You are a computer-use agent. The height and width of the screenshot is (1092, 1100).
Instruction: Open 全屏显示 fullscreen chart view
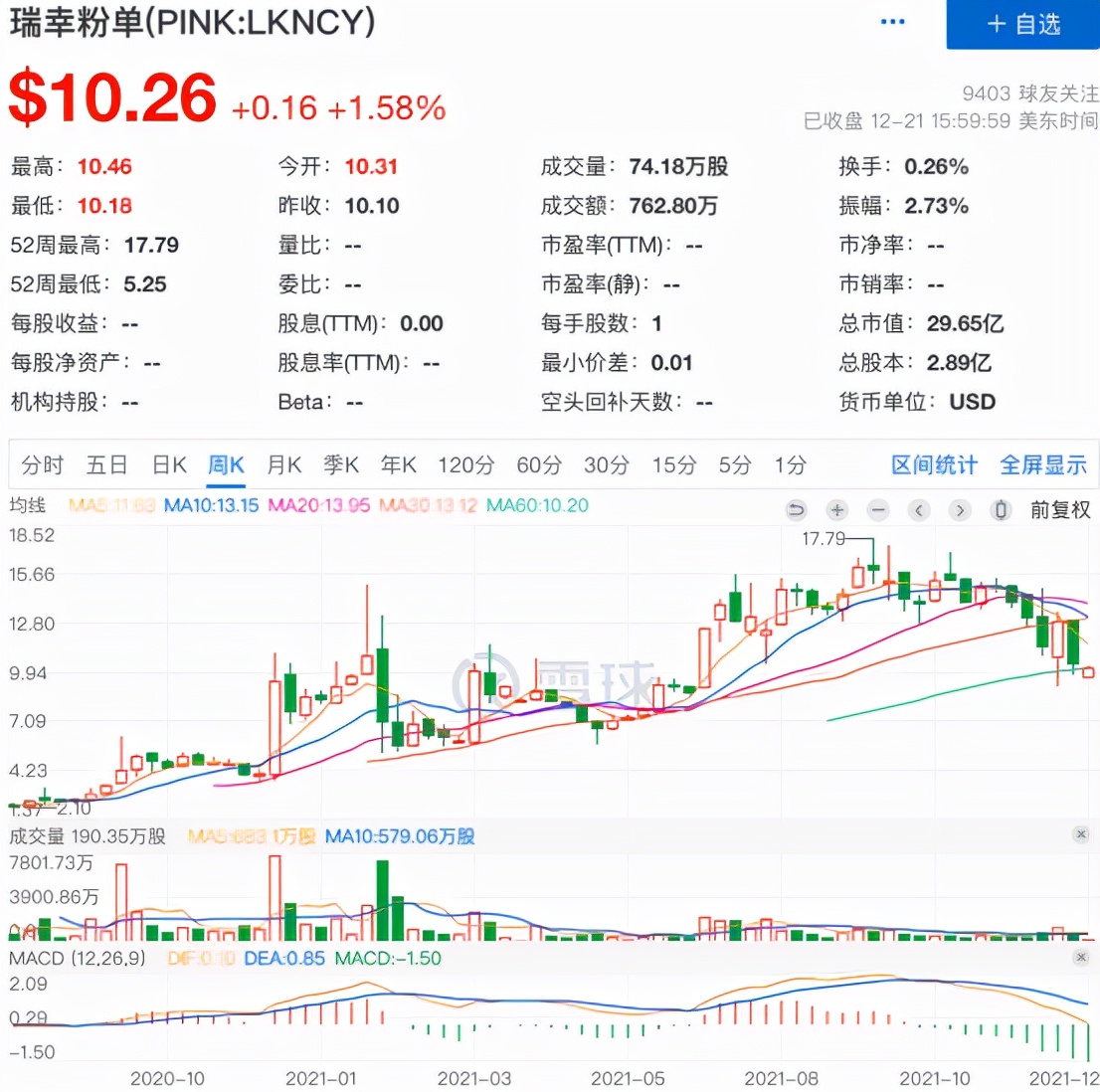(x=1043, y=464)
